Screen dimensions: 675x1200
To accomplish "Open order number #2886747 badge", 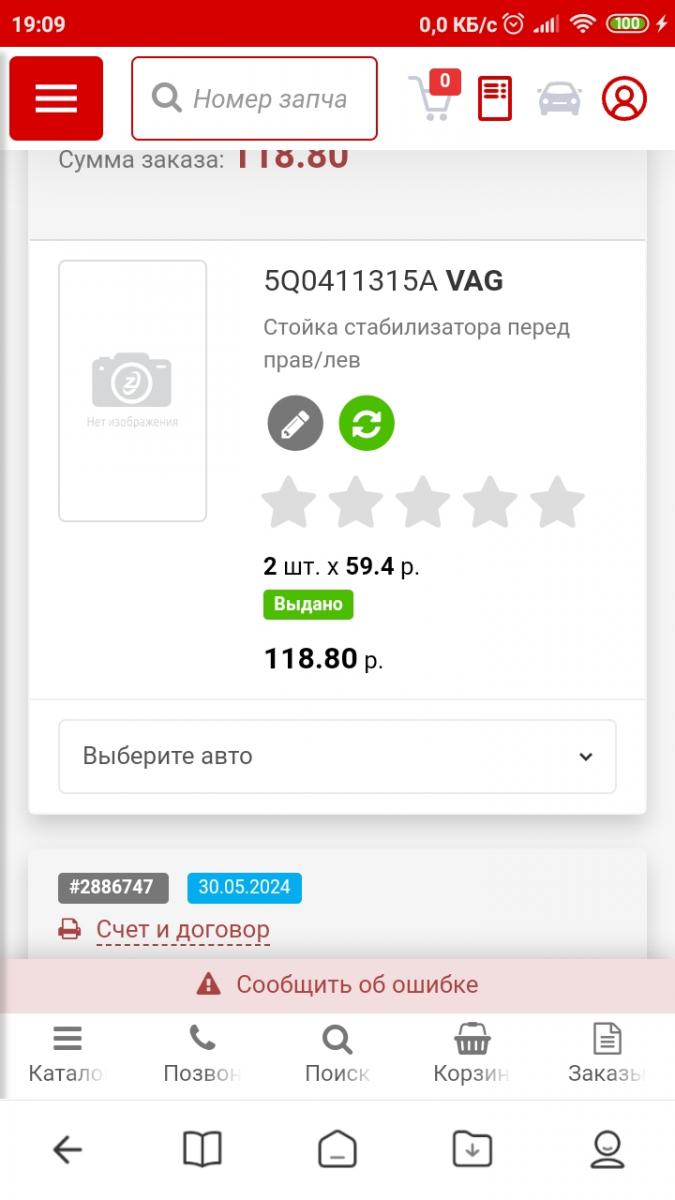I will (x=113, y=887).
